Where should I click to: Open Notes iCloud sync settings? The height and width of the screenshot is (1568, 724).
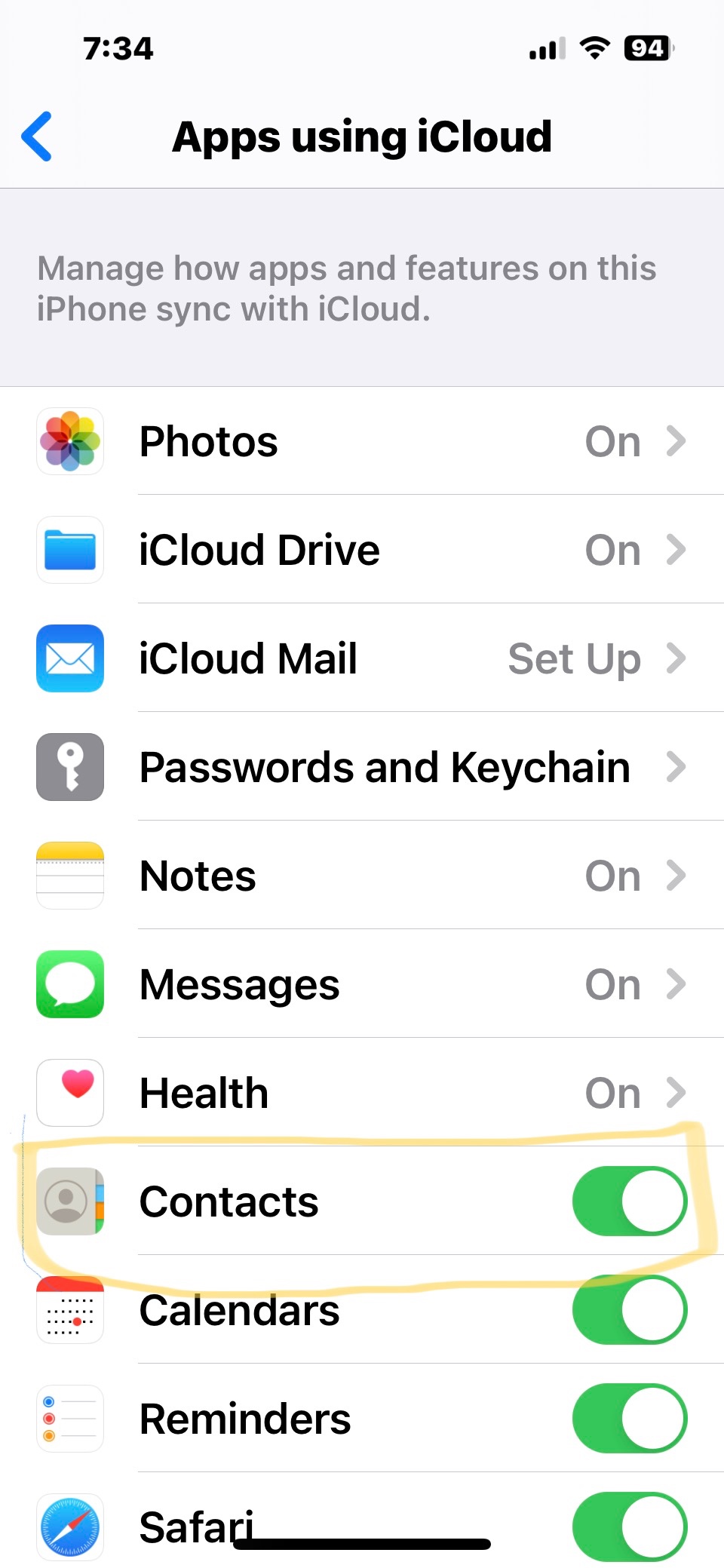(x=362, y=876)
